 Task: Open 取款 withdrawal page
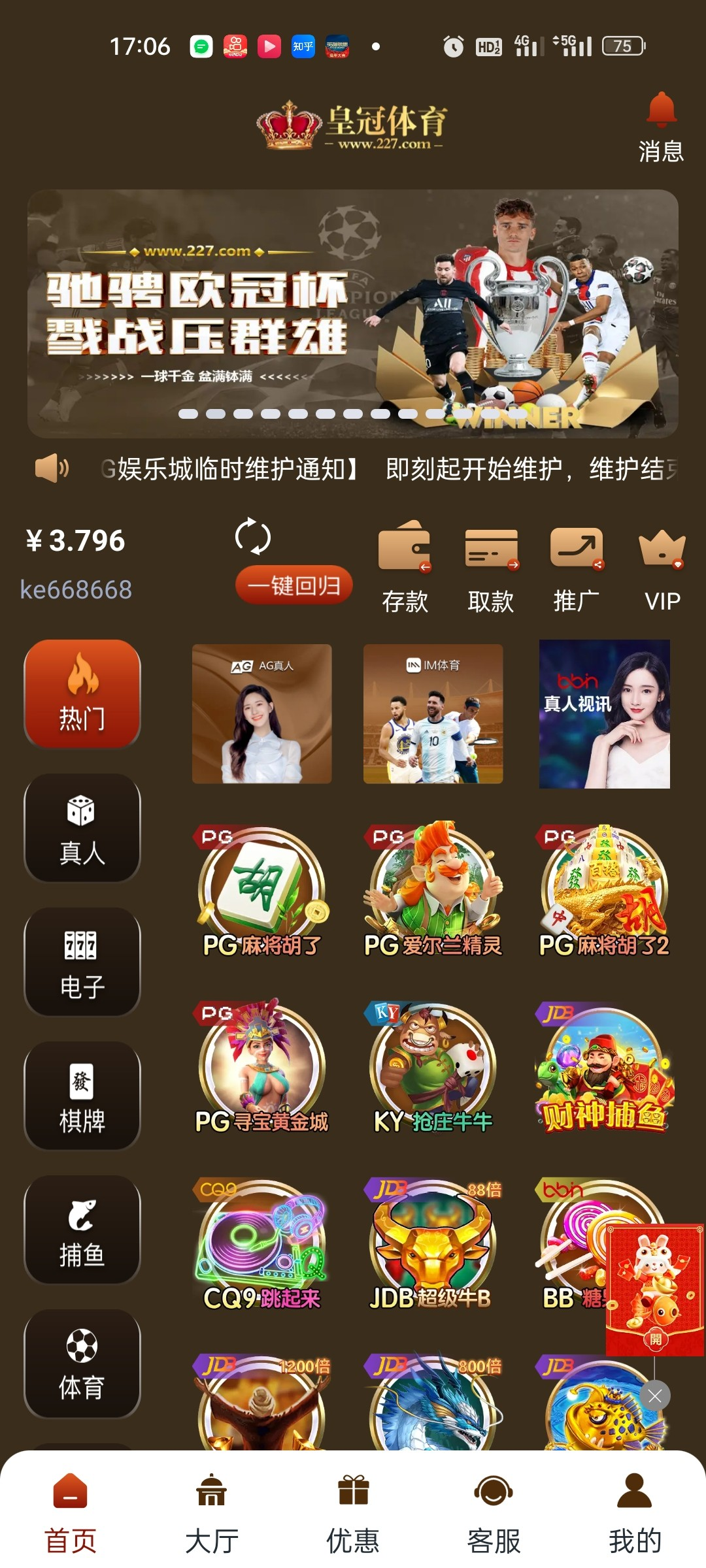pos(491,566)
